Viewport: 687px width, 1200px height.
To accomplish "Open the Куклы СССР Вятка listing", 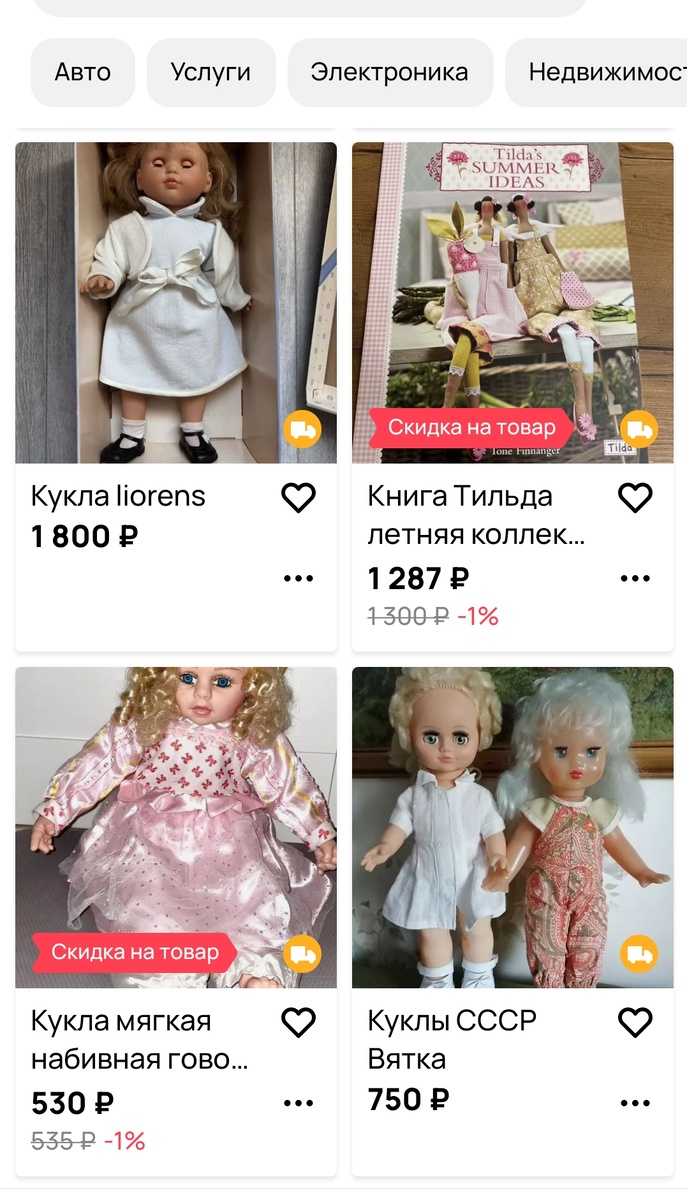I will click(x=512, y=828).
